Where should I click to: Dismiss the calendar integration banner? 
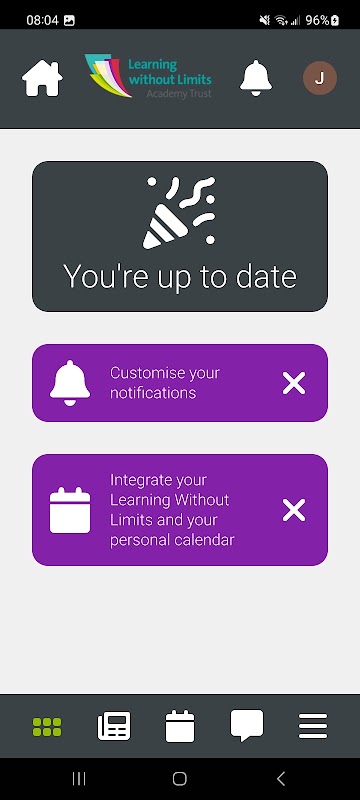(x=294, y=510)
